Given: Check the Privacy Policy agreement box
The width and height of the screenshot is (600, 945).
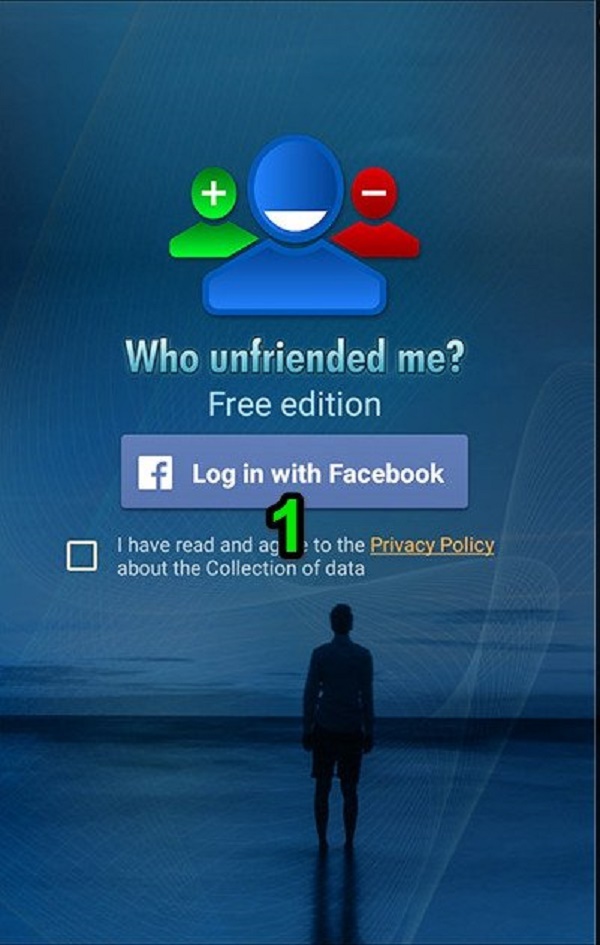Looking at the screenshot, I should click(x=81, y=556).
